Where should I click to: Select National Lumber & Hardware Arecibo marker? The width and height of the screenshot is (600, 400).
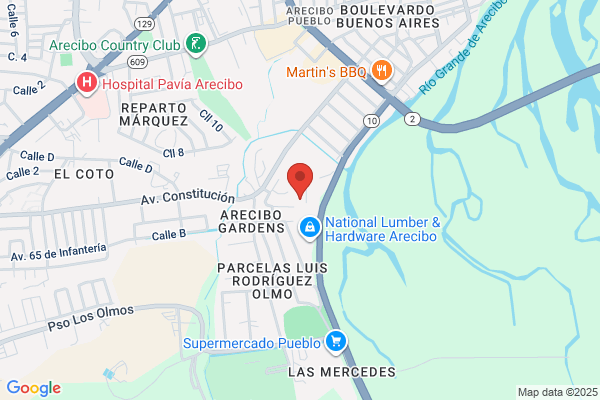(310, 228)
